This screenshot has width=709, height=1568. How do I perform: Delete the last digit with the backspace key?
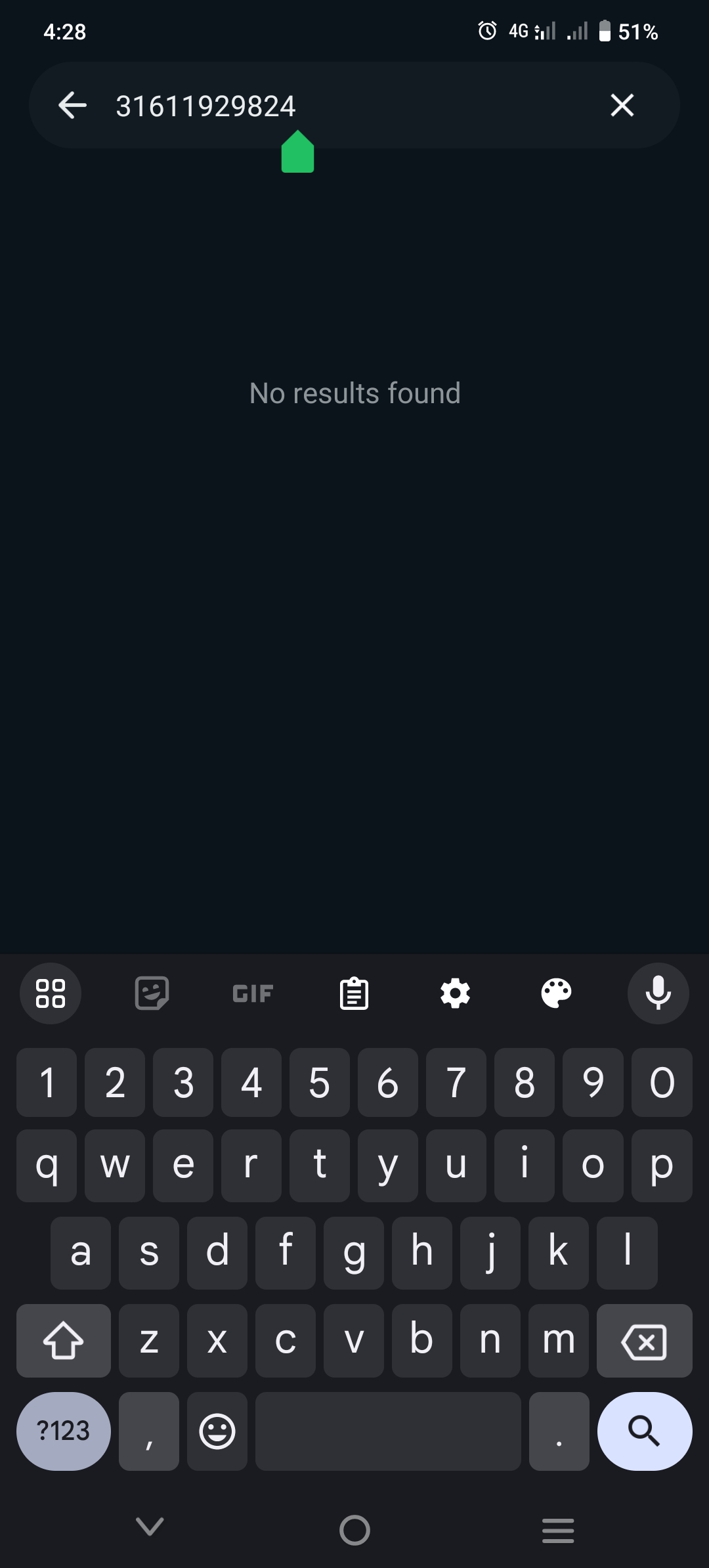pos(644,1341)
